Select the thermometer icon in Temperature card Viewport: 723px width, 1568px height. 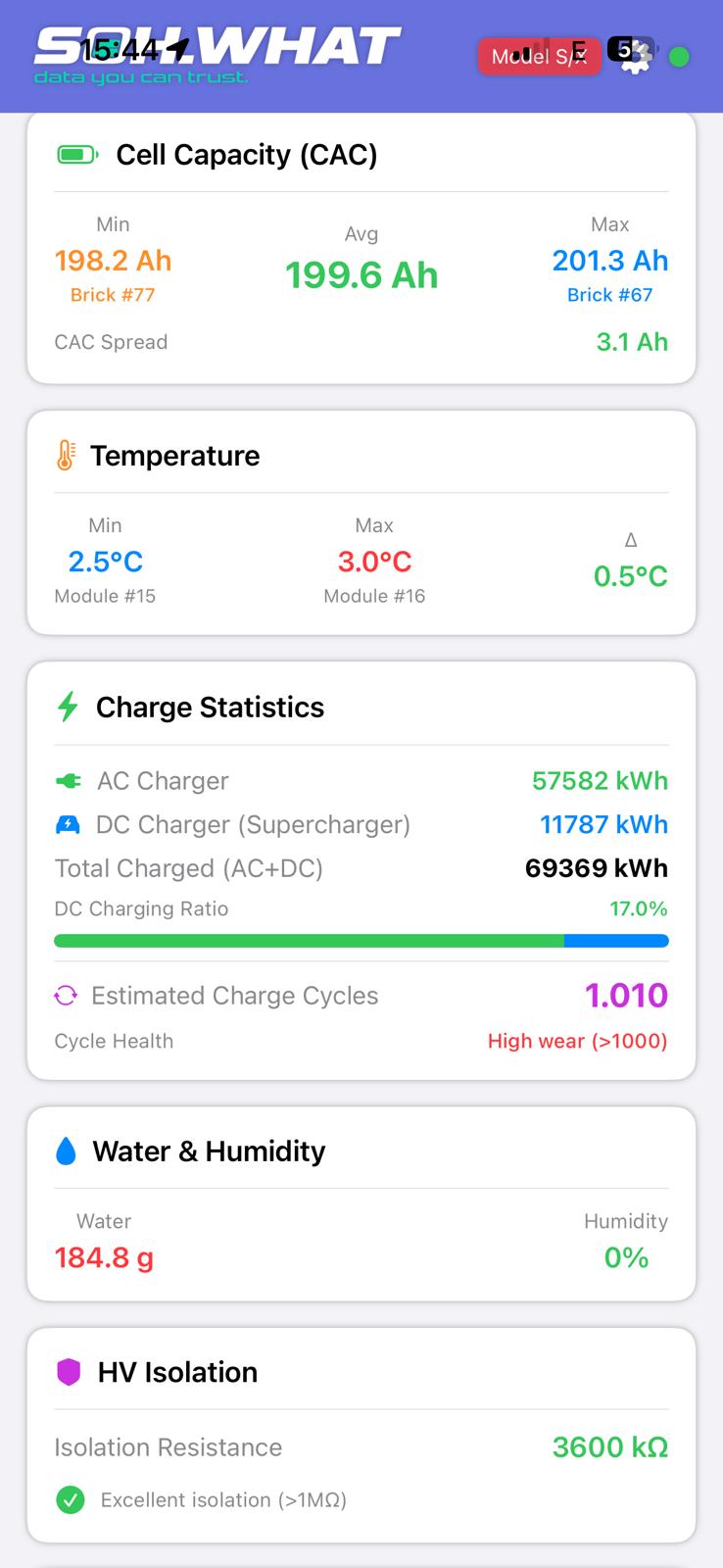pos(63,454)
